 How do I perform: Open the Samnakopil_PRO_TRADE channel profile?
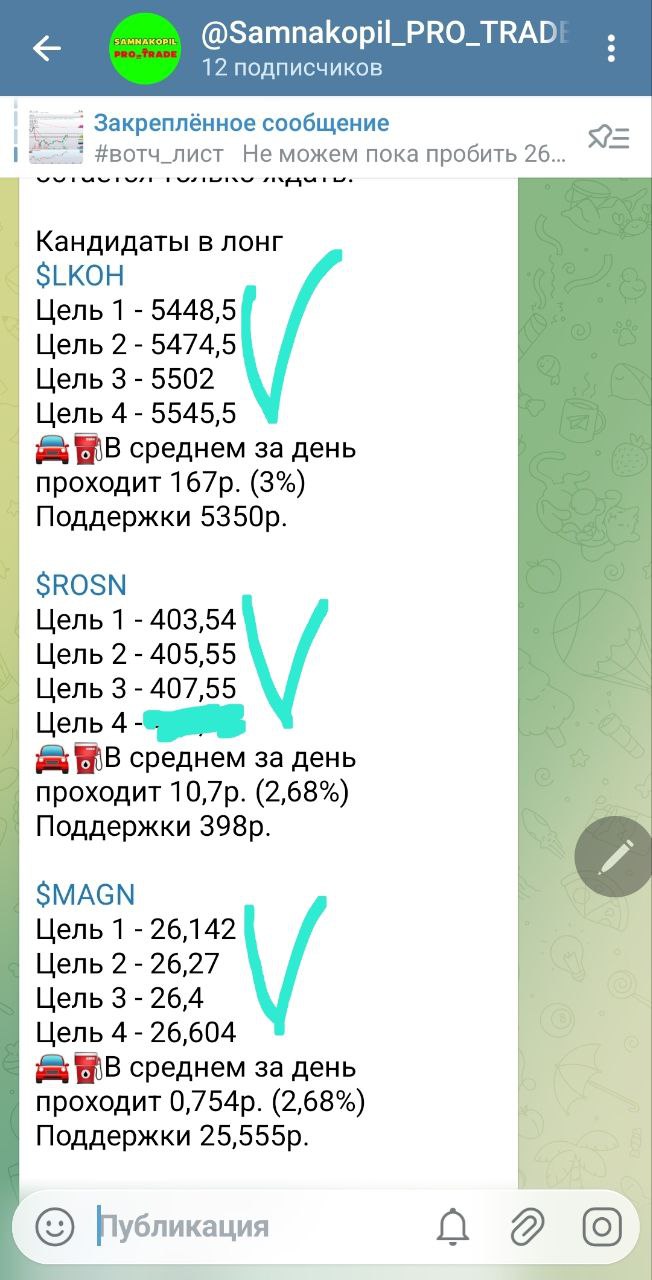click(385, 48)
